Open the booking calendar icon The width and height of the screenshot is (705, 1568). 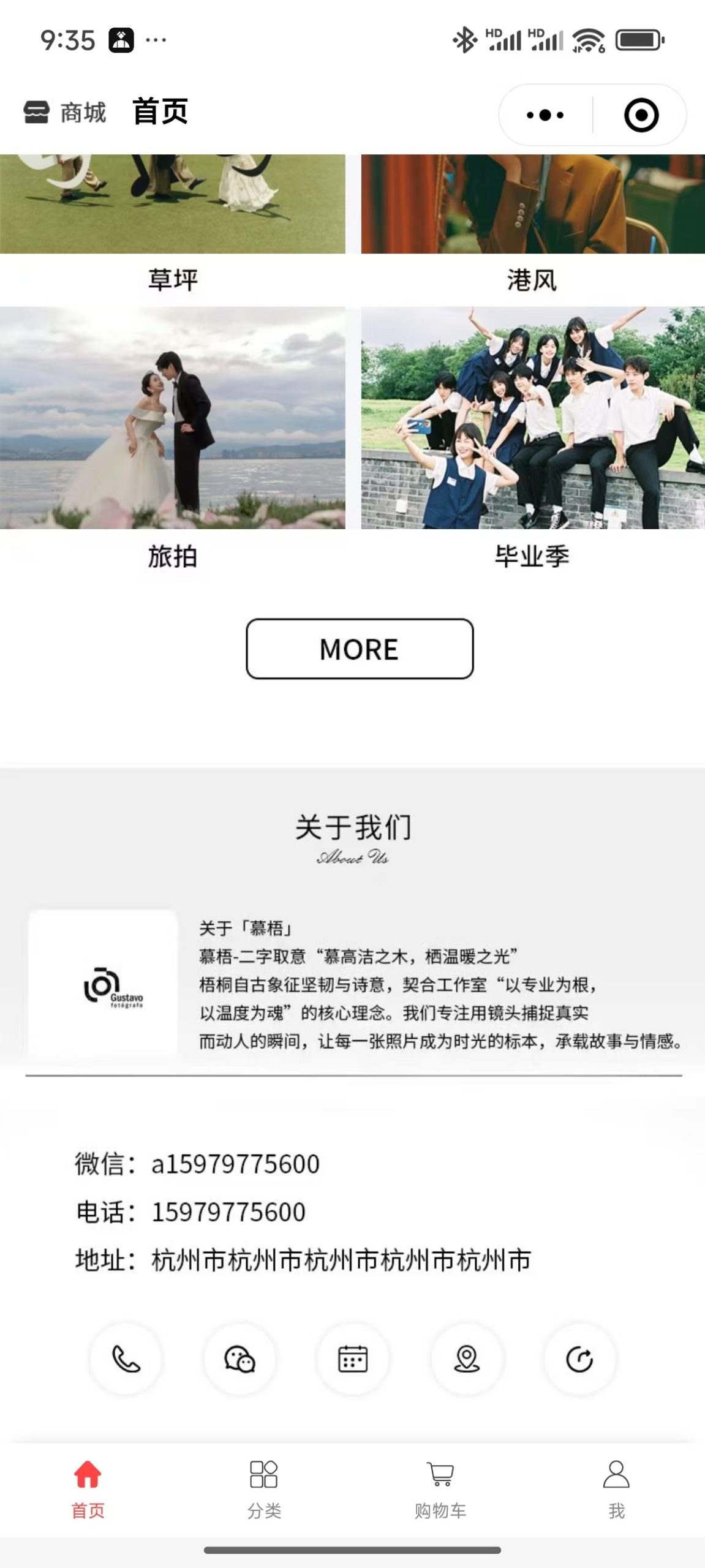(353, 1359)
